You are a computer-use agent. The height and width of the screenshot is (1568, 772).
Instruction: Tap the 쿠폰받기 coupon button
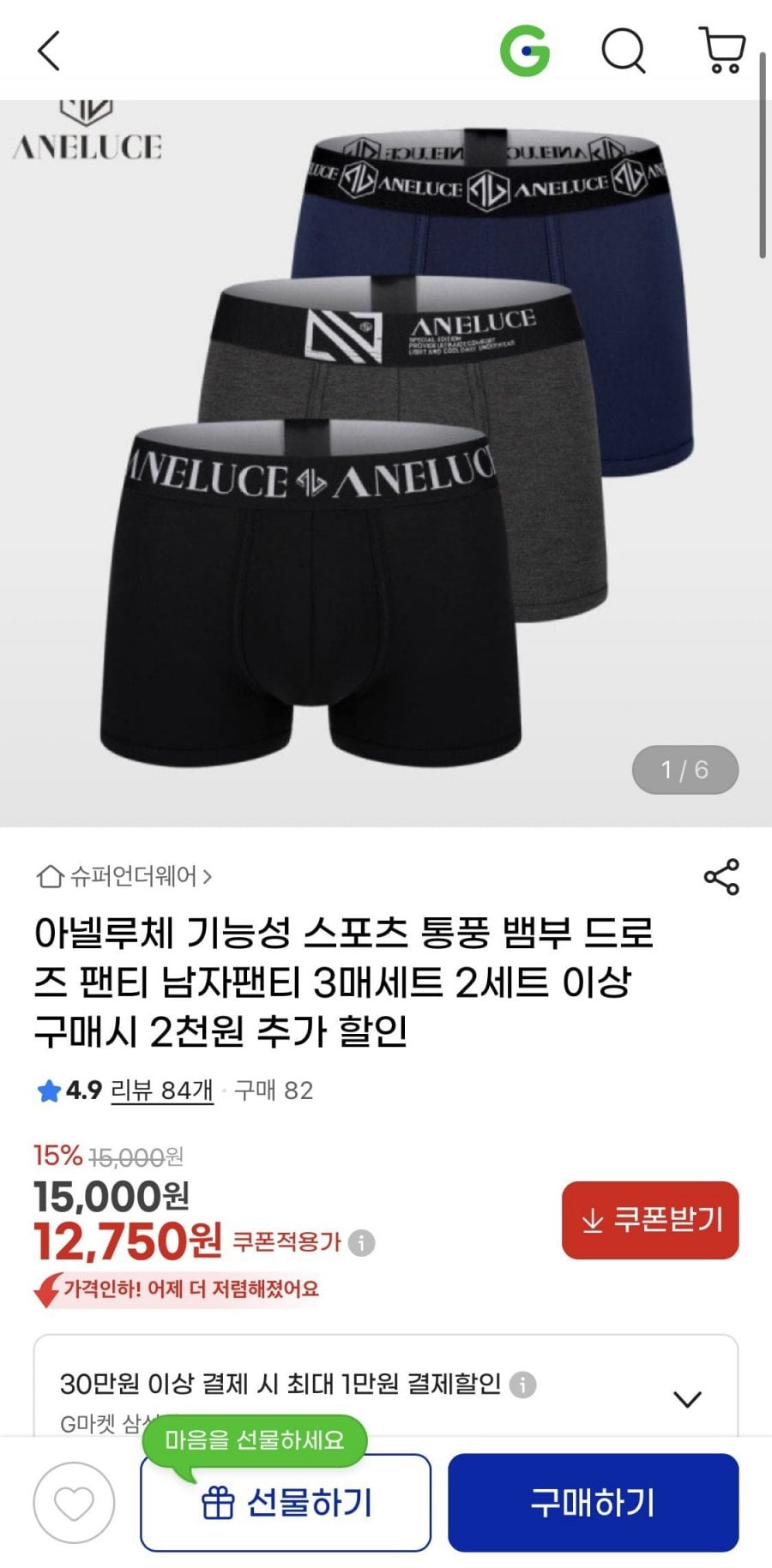pos(650,1220)
